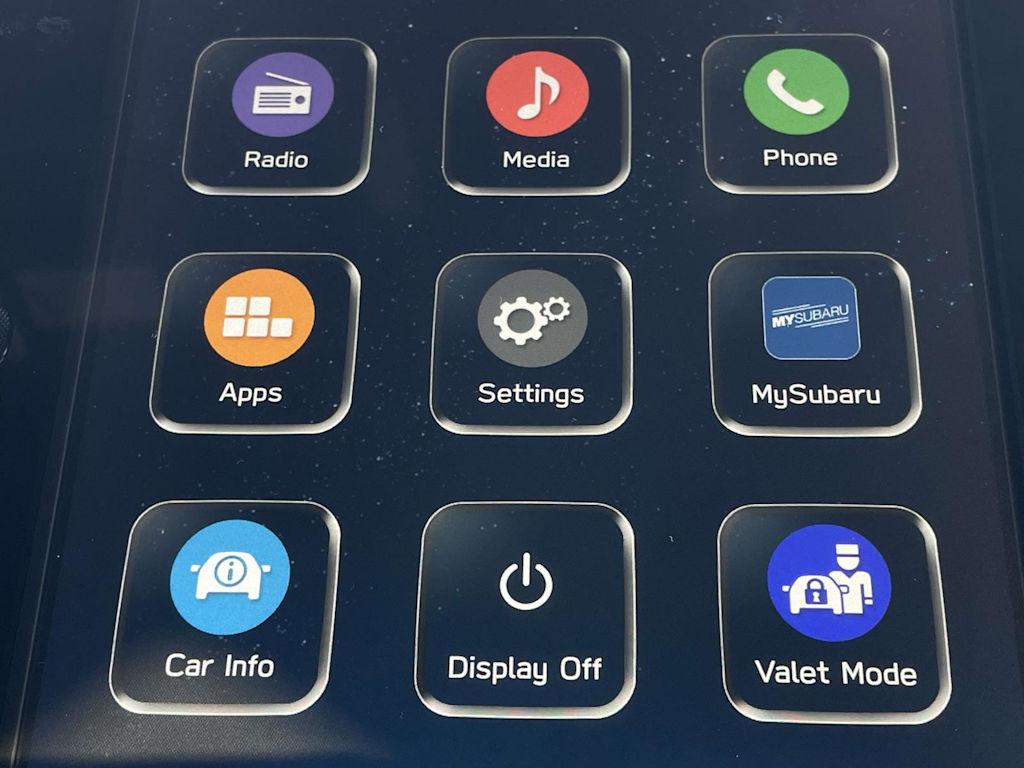
Task: View Car Info
Action: click(226, 606)
